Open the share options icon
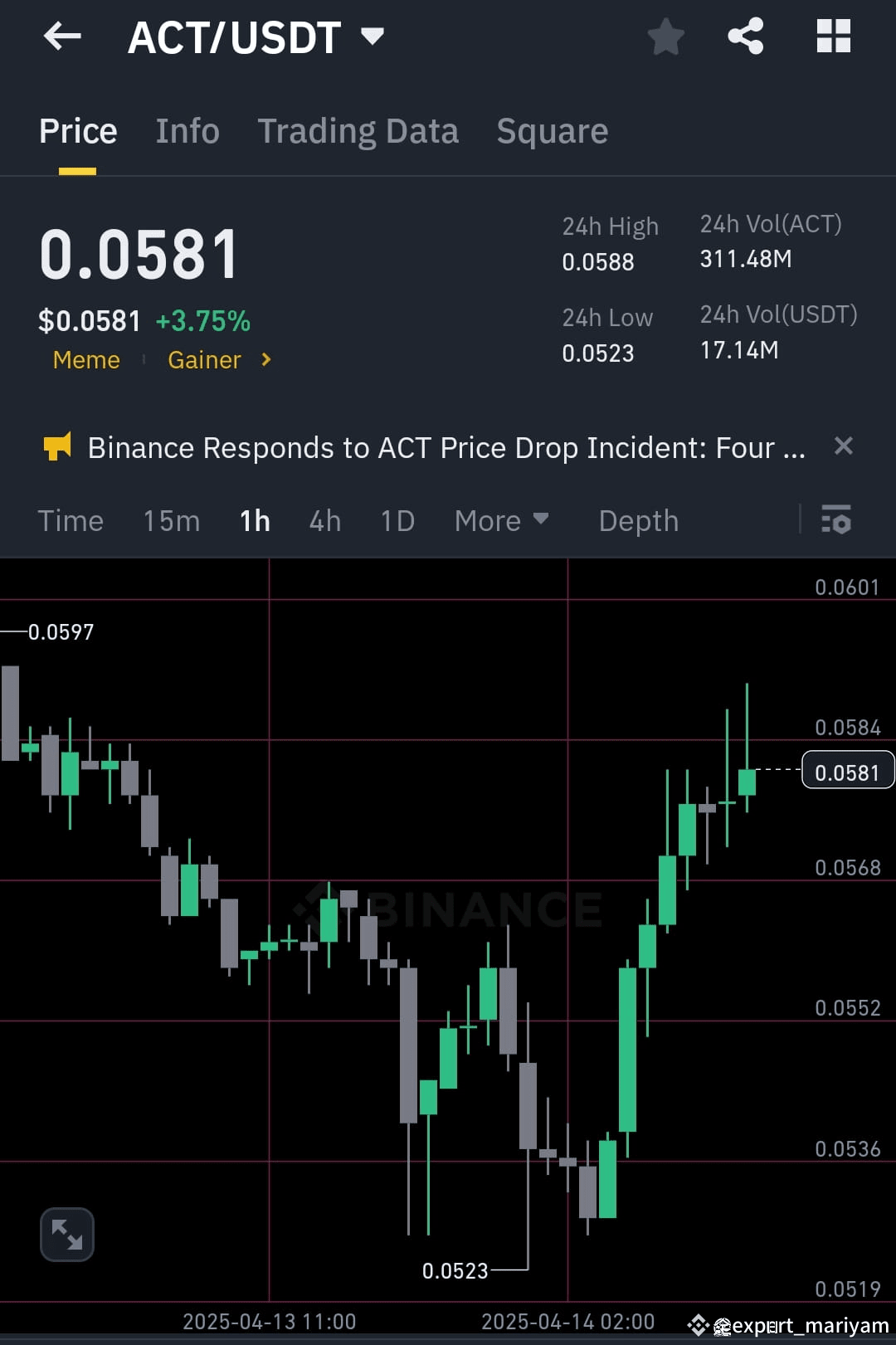The image size is (896, 1345). (744, 37)
